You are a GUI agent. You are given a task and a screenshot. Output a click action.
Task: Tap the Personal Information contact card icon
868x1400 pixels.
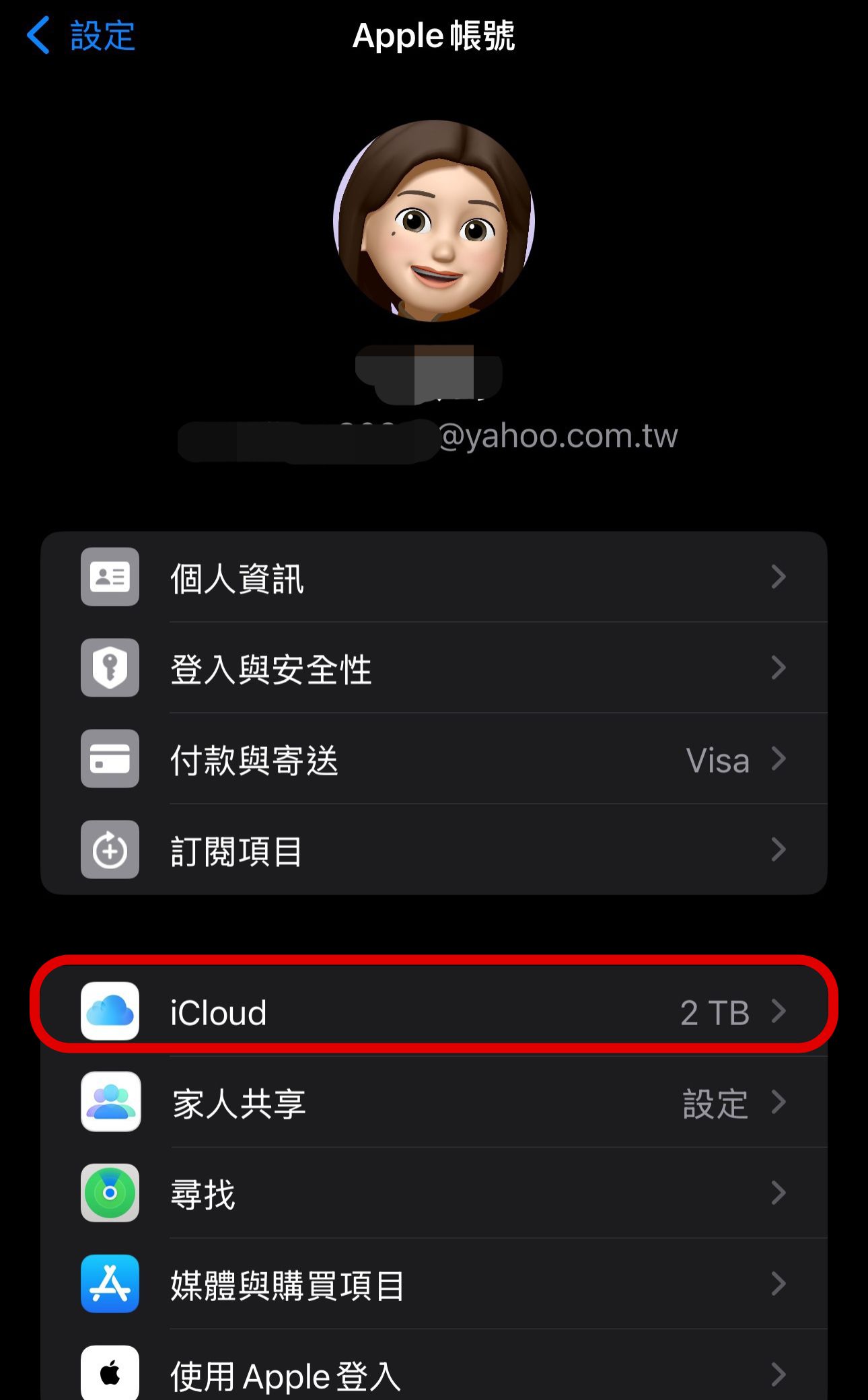[110, 577]
